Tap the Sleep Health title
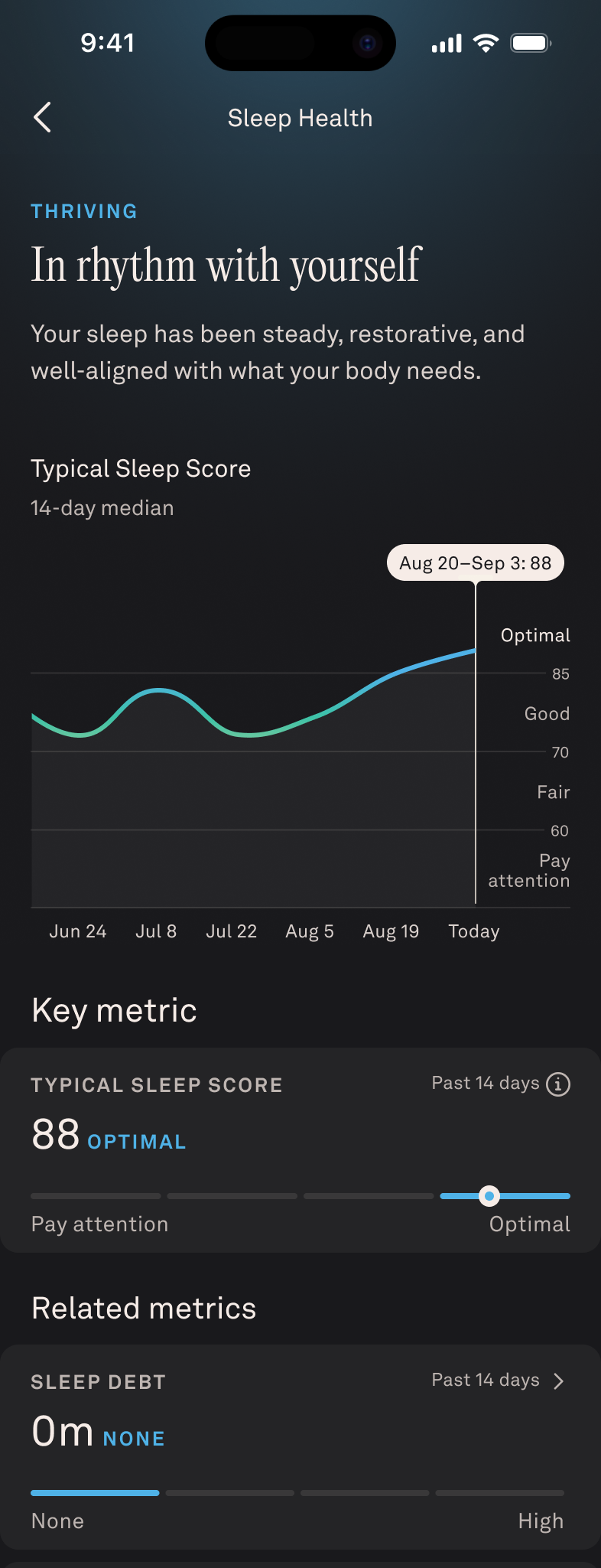 click(300, 118)
